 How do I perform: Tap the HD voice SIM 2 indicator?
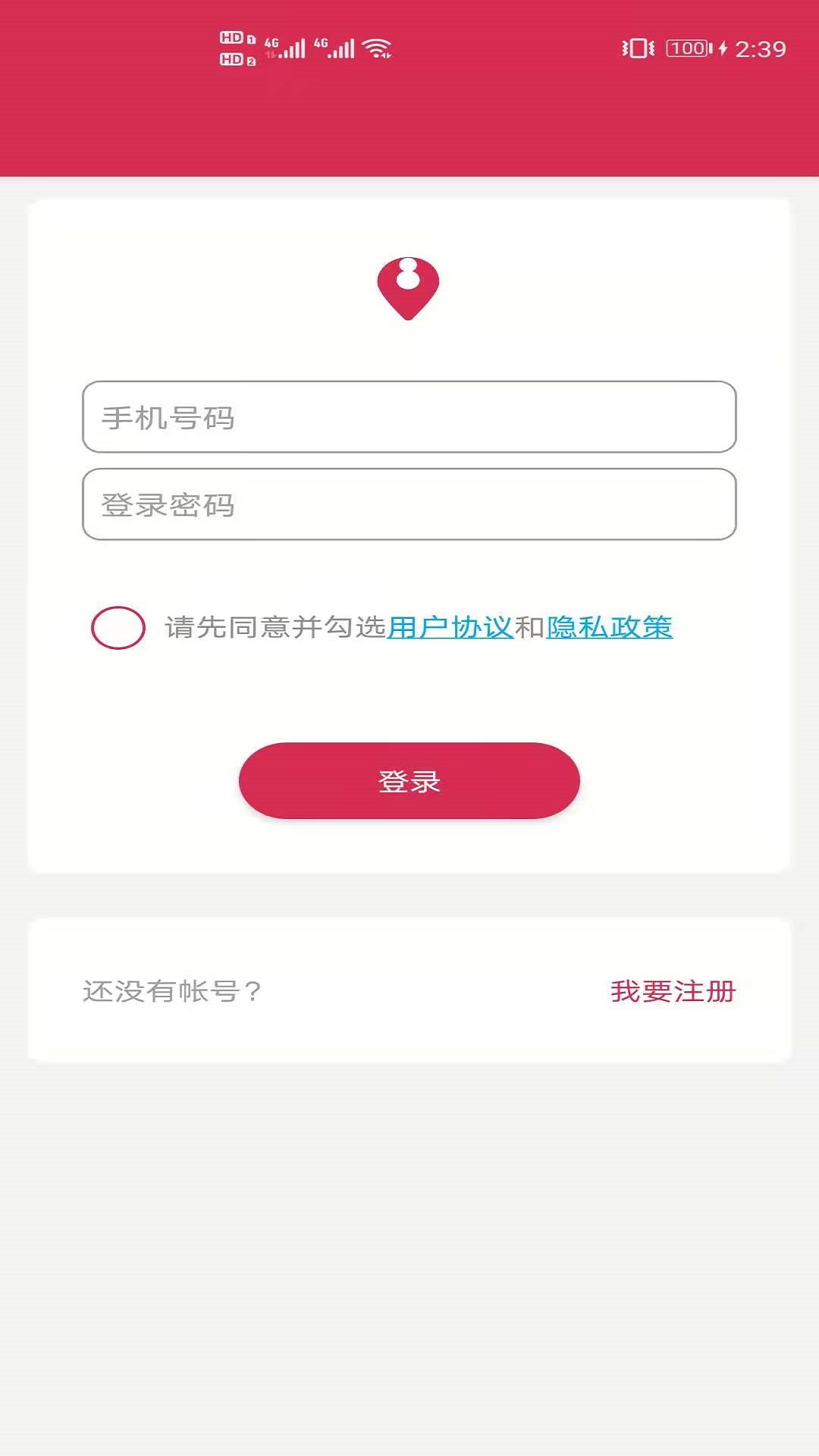[232, 57]
